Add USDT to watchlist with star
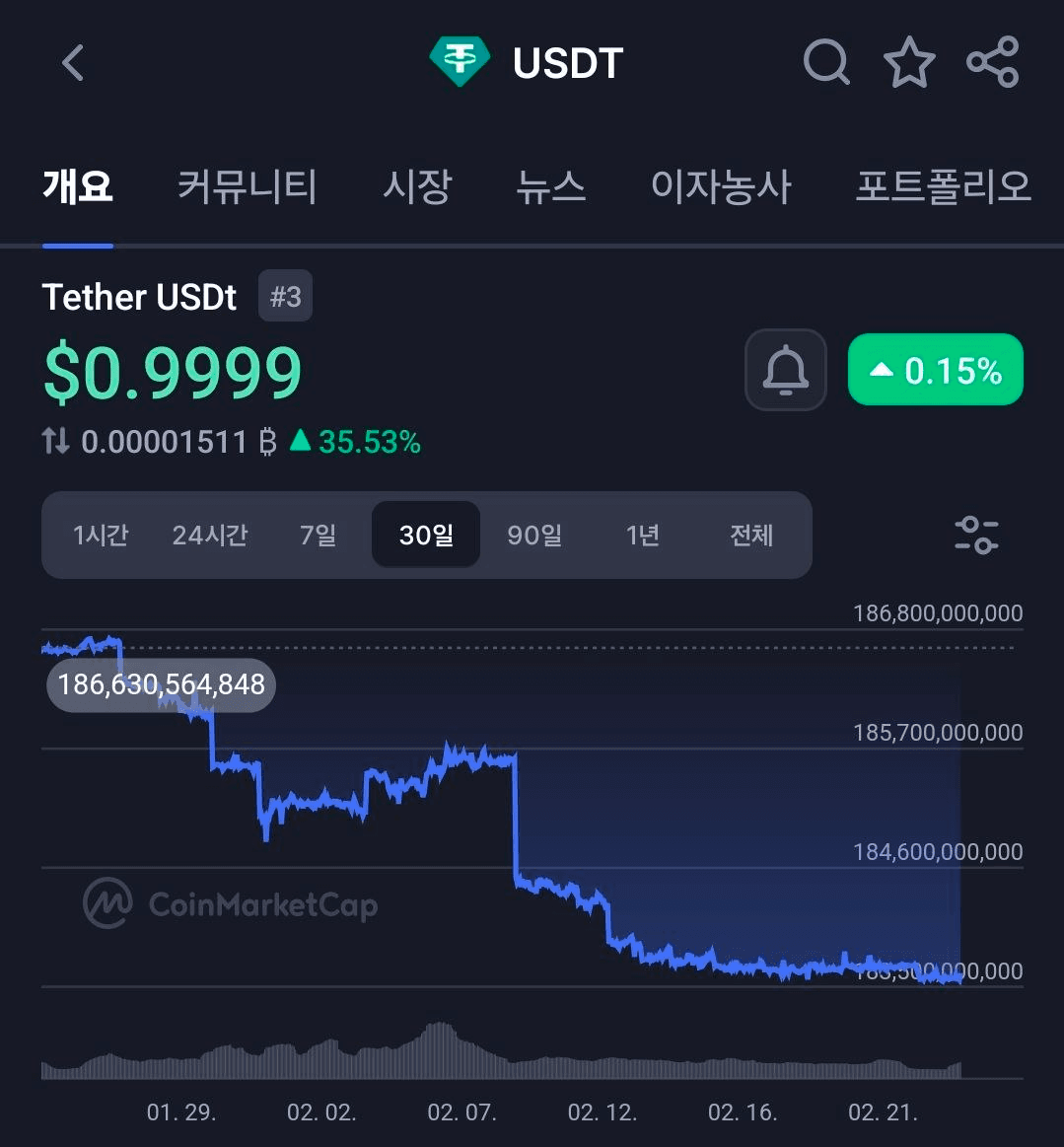 [908, 63]
